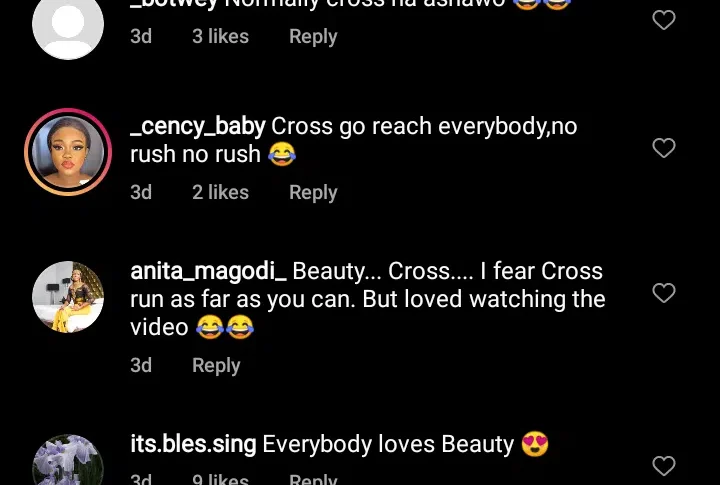Like _cency_baby's comment
Image resolution: width=720 pixels, height=485 pixels.
tap(664, 148)
